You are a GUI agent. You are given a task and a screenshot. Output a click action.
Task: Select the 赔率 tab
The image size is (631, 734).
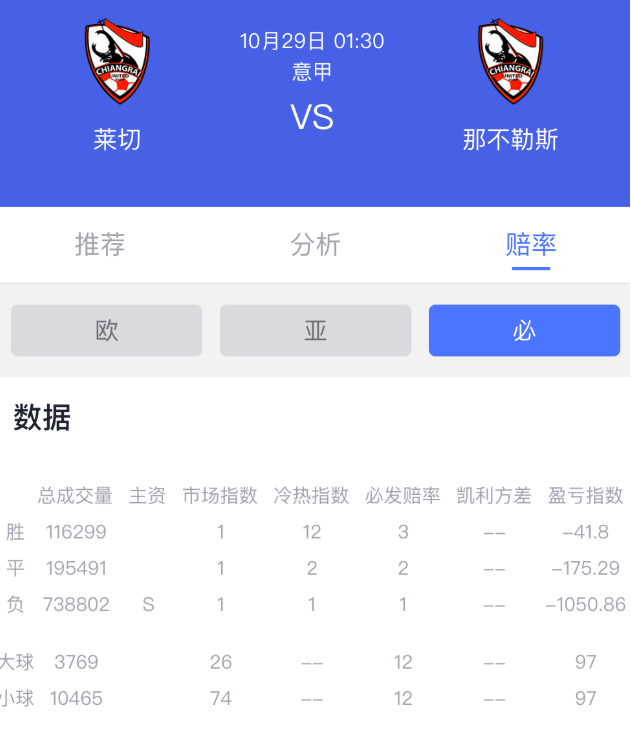pyautogui.click(x=530, y=245)
